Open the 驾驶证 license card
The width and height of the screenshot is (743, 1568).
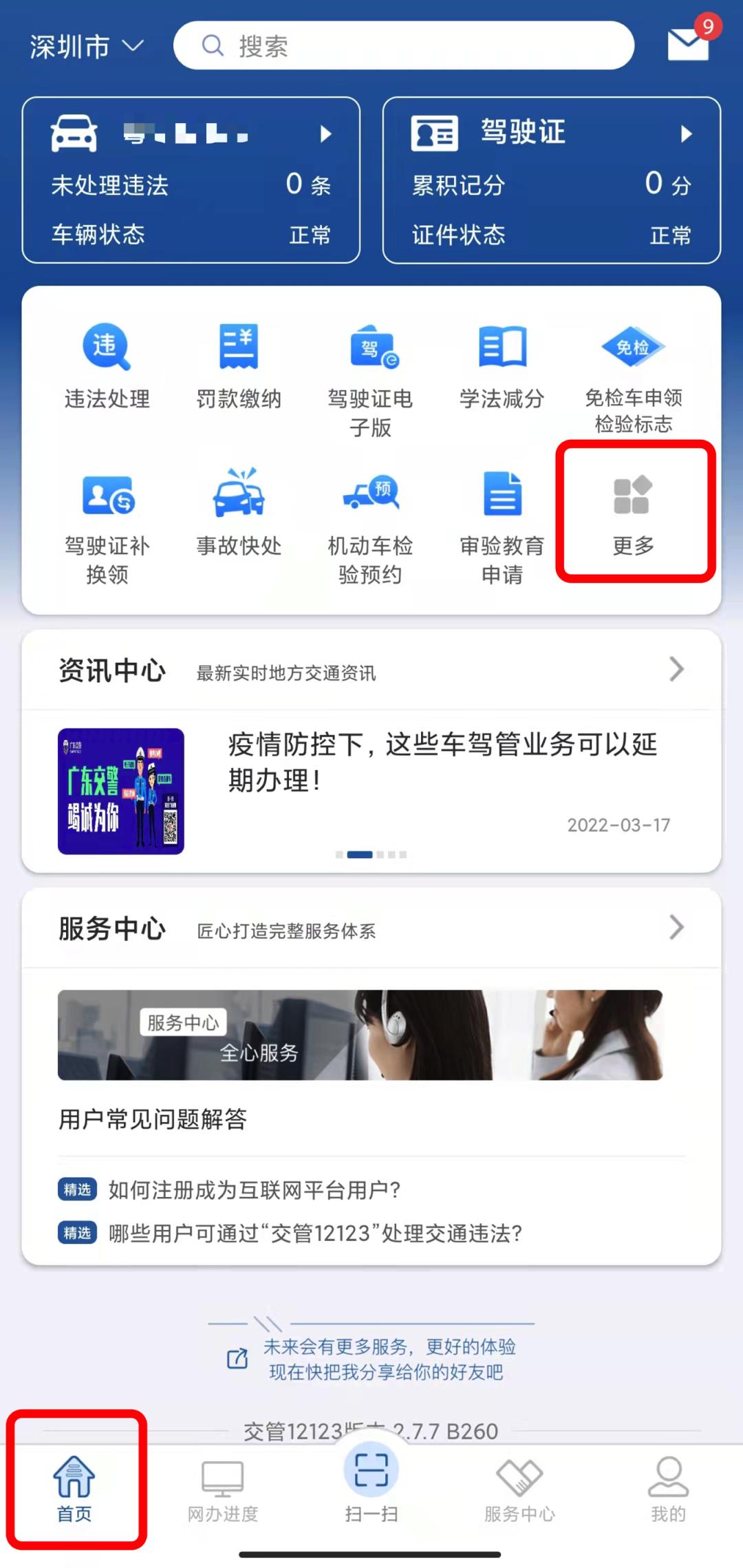[551, 180]
